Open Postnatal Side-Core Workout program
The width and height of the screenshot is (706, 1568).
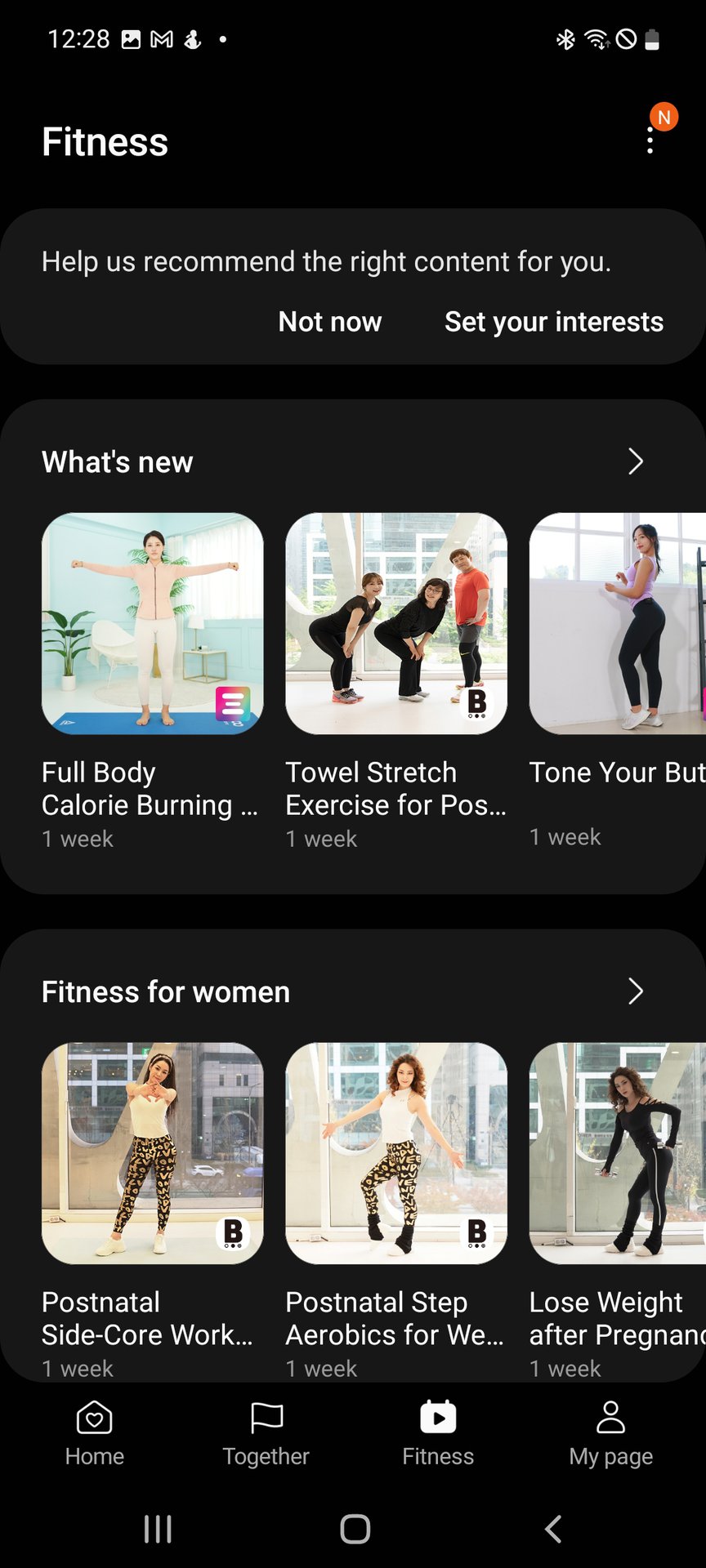click(x=153, y=1153)
